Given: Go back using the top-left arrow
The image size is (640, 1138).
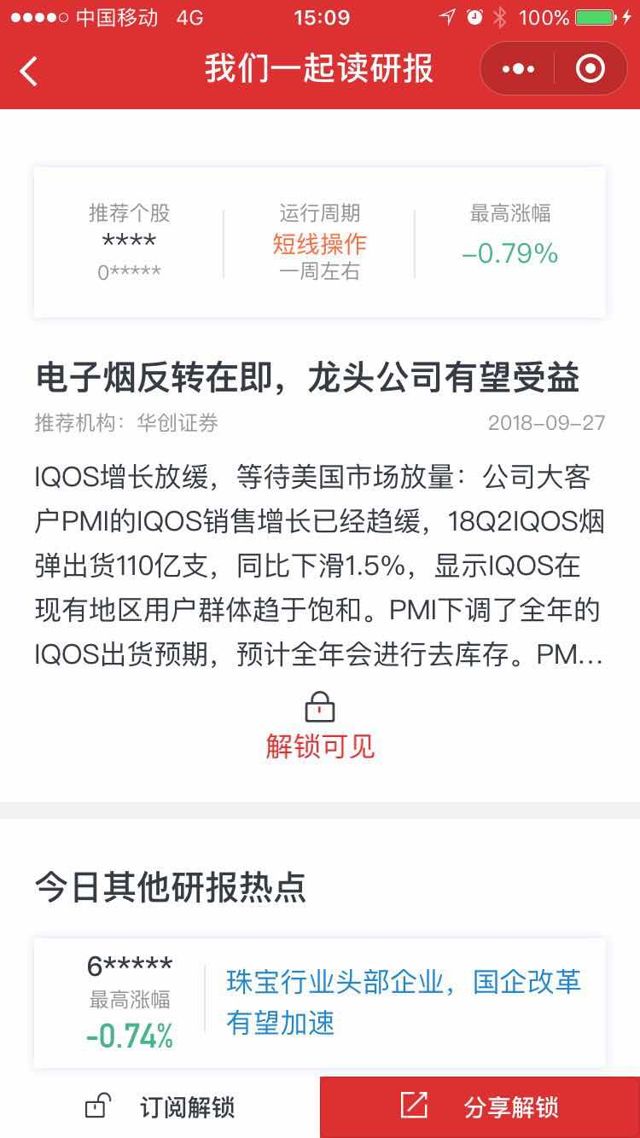Looking at the screenshot, I should (29, 70).
